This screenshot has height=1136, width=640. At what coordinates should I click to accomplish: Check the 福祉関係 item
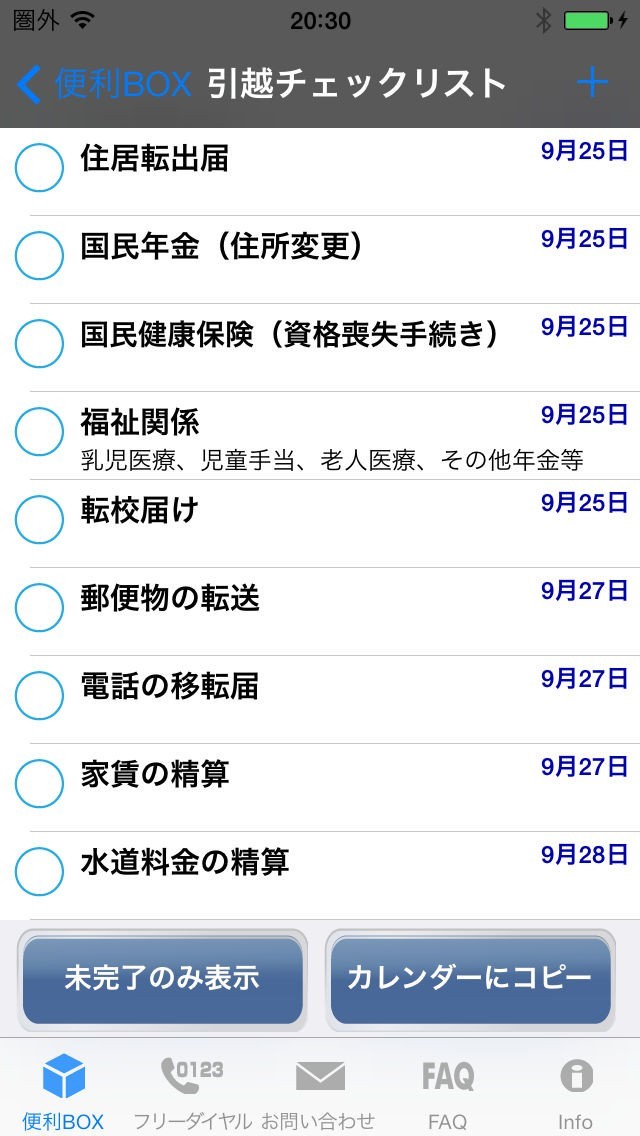click(40, 431)
